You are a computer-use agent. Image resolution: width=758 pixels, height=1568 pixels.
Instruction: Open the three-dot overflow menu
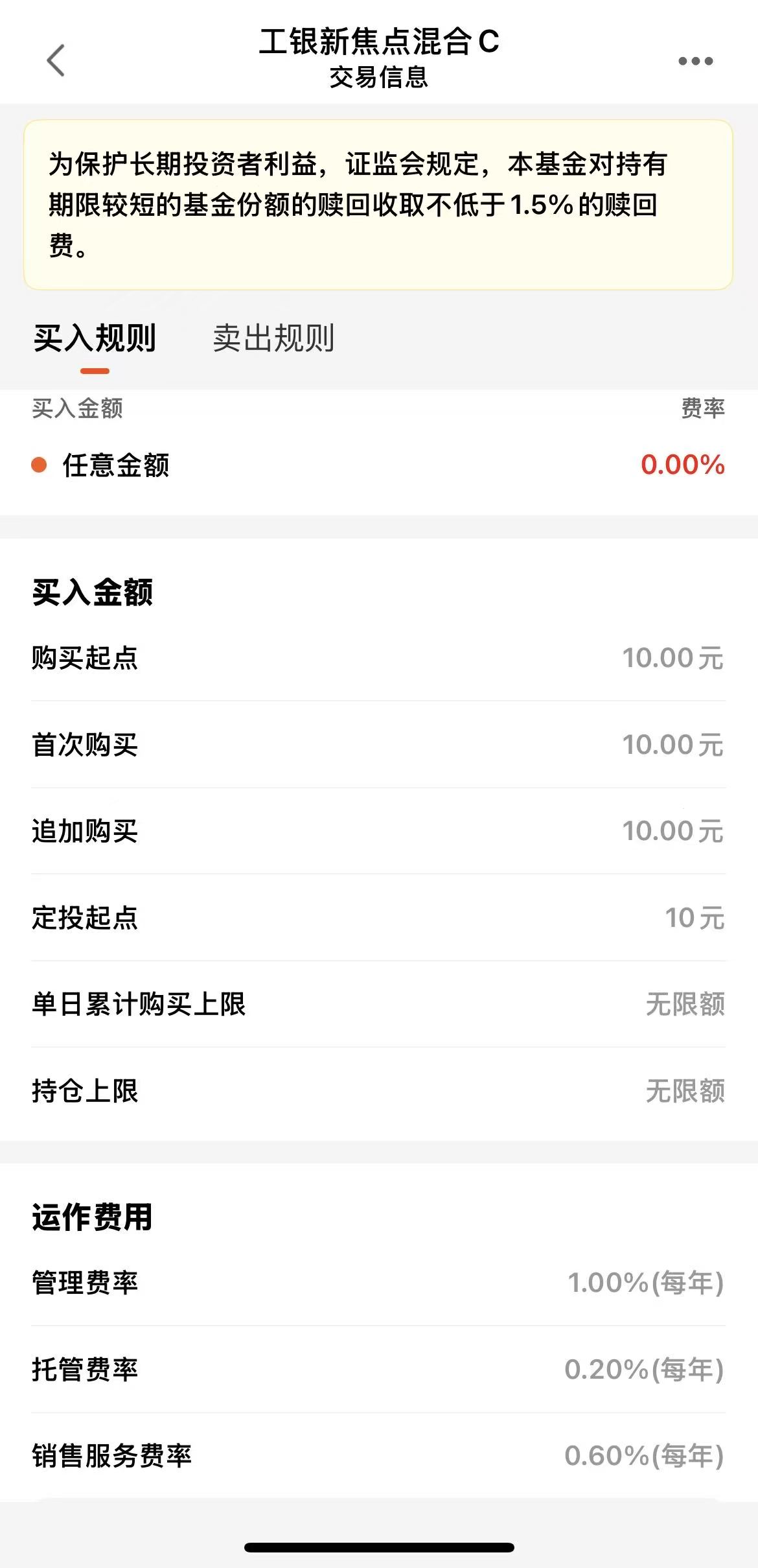coord(695,61)
